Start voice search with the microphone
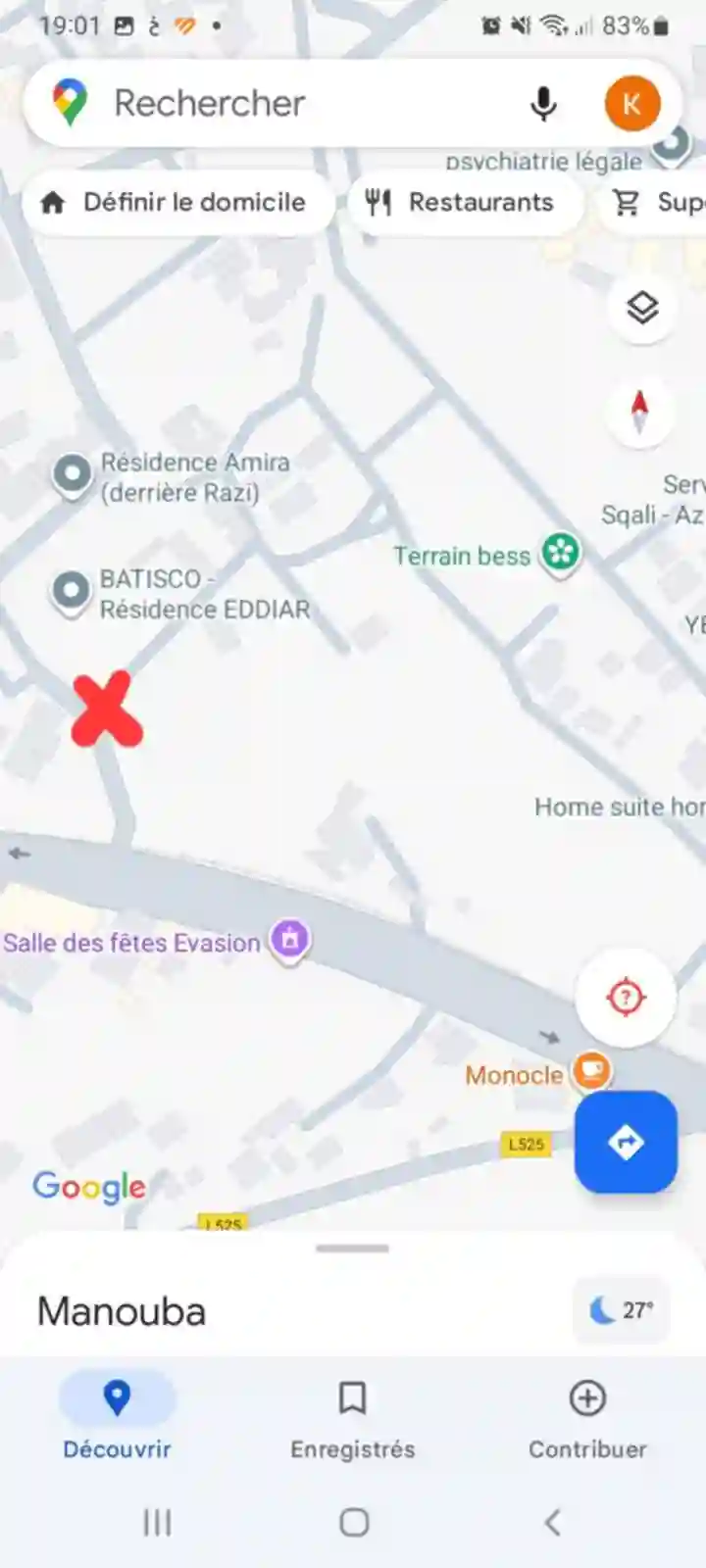706x1568 pixels. tap(543, 103)
